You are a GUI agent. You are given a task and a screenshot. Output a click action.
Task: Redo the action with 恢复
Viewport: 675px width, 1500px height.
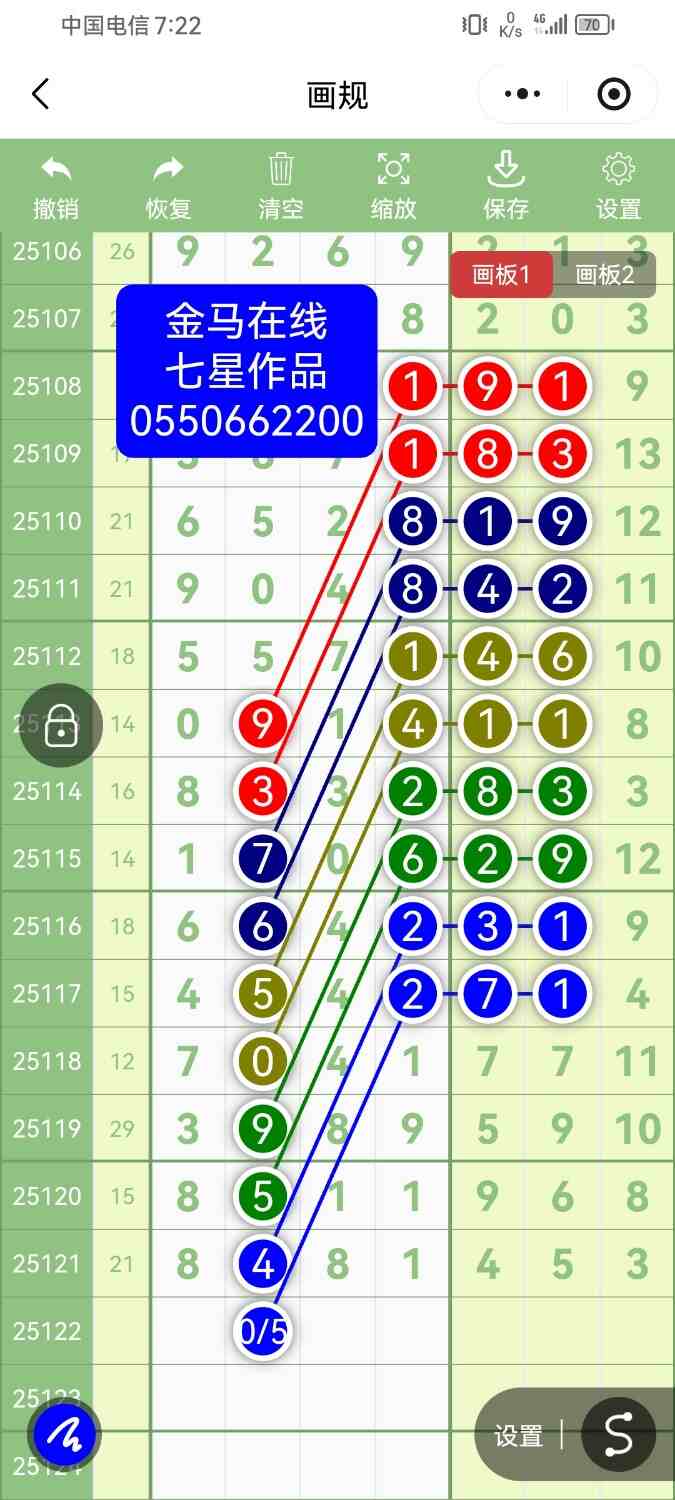[x=168, y=187]
